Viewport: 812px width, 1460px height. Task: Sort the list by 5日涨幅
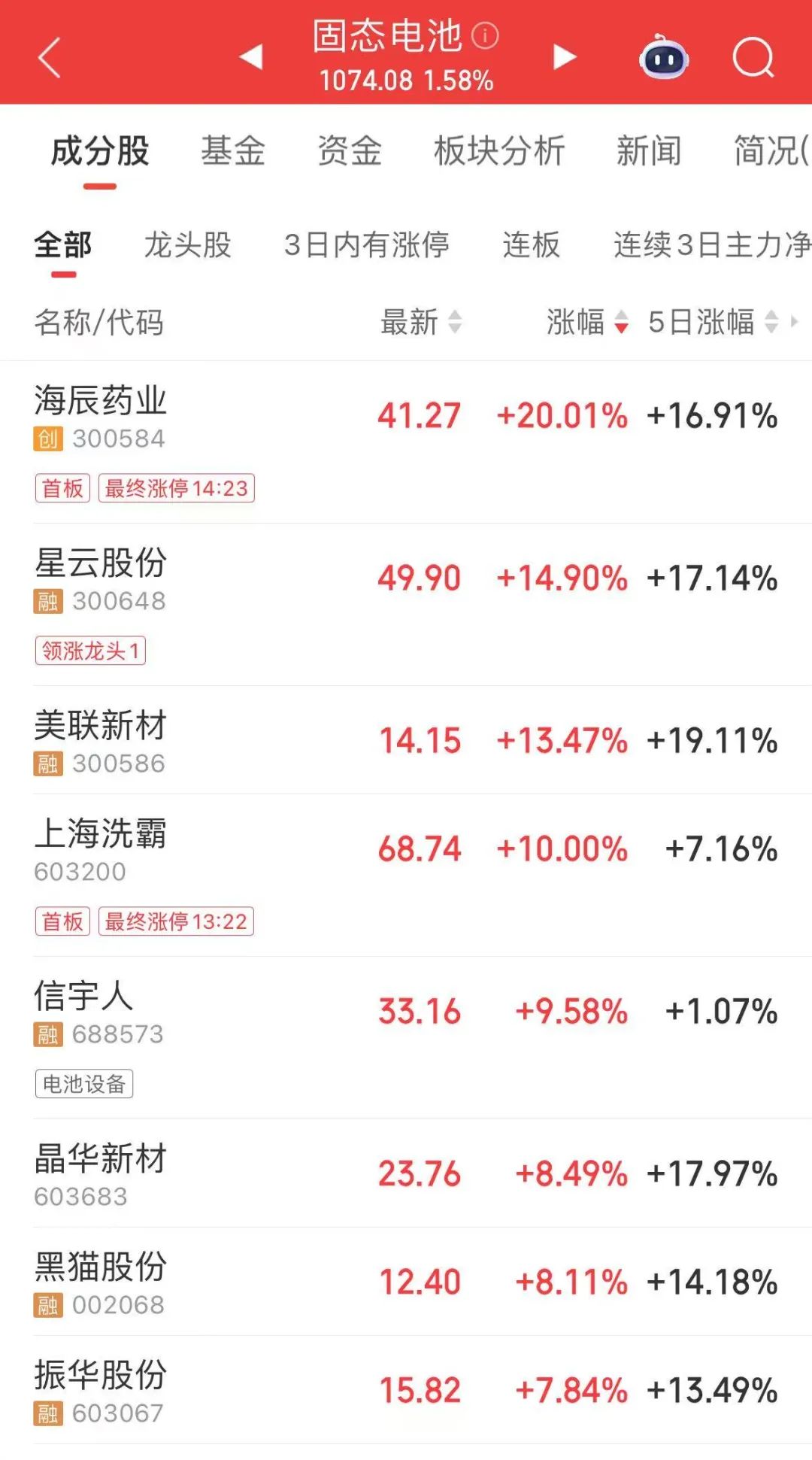click(x=713, y=322)
